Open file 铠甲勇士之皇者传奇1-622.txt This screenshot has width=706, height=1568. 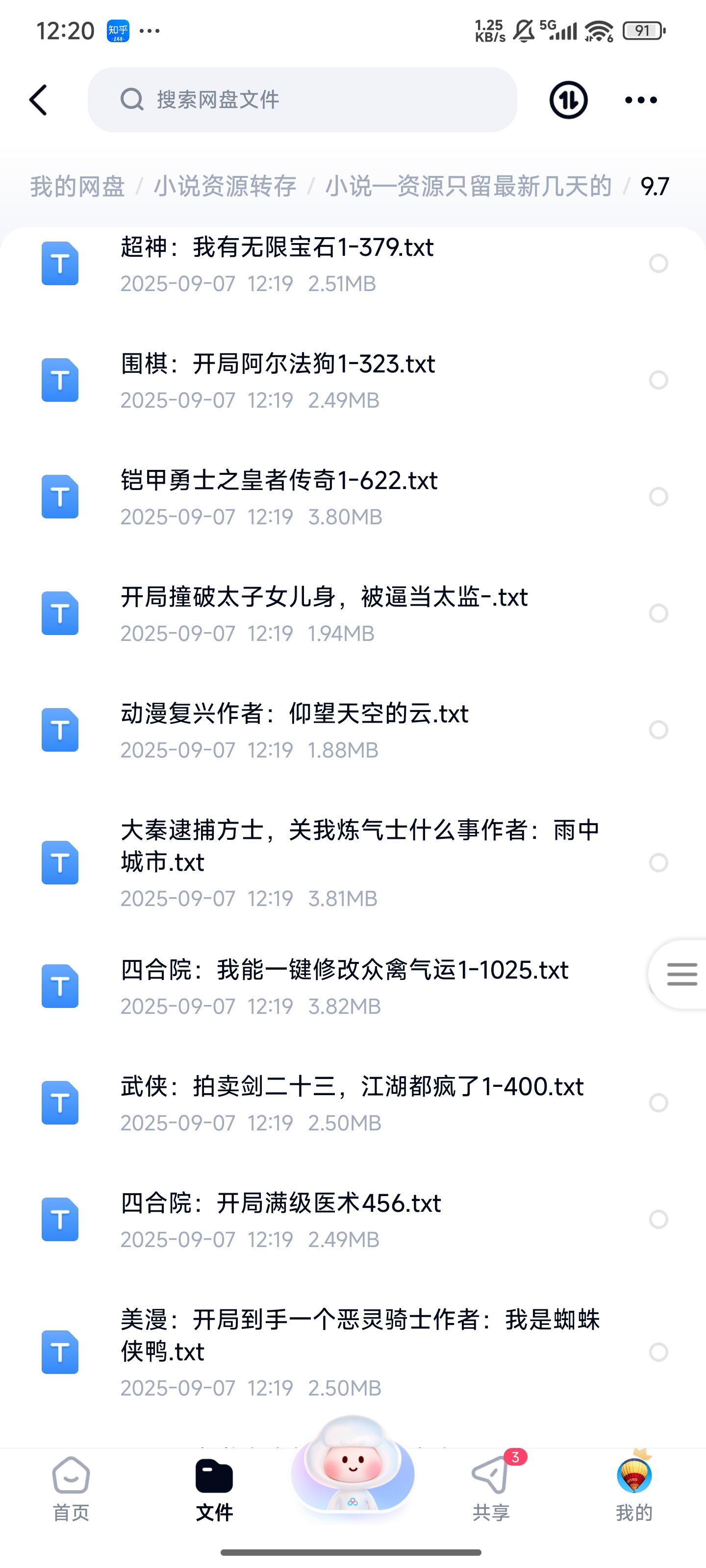(279, 481)
